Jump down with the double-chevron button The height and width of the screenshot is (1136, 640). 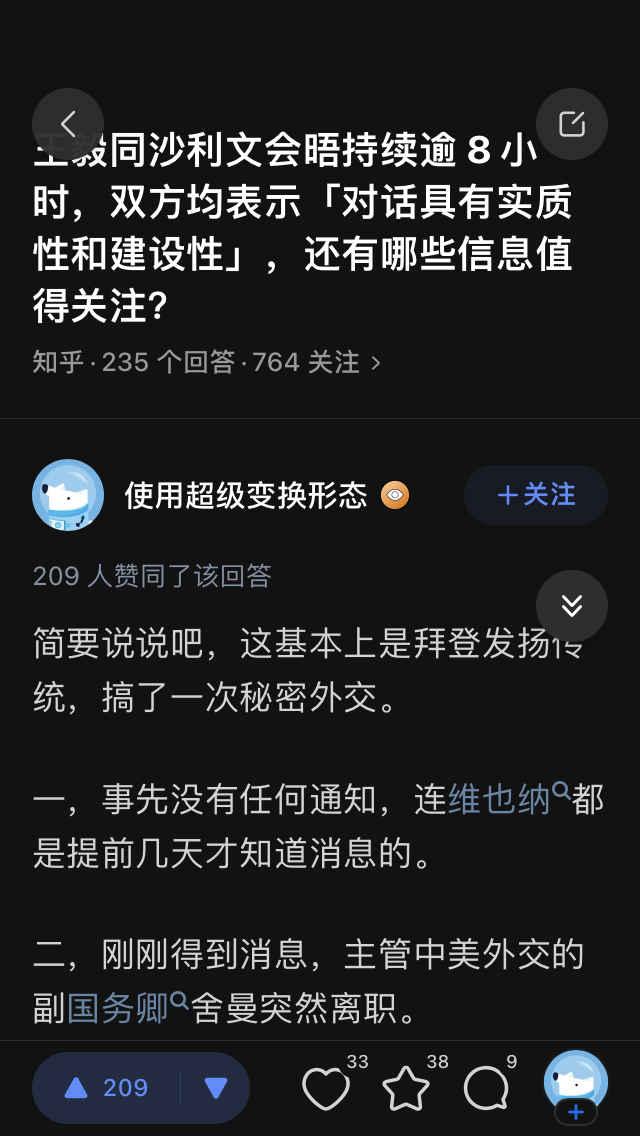pyautogui.click(x=572, y=606)
